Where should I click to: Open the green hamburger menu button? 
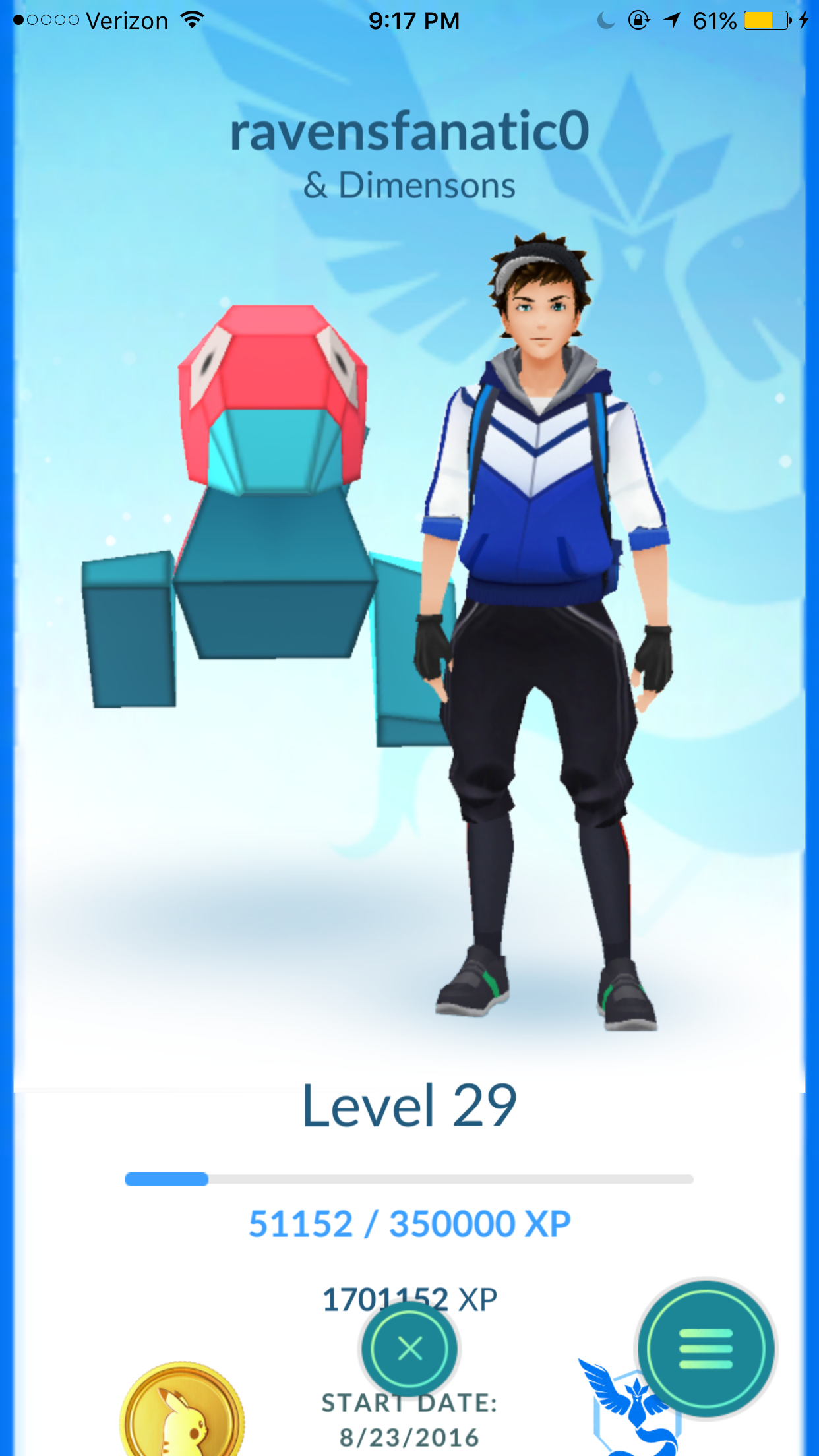[x=706, y=1348]
